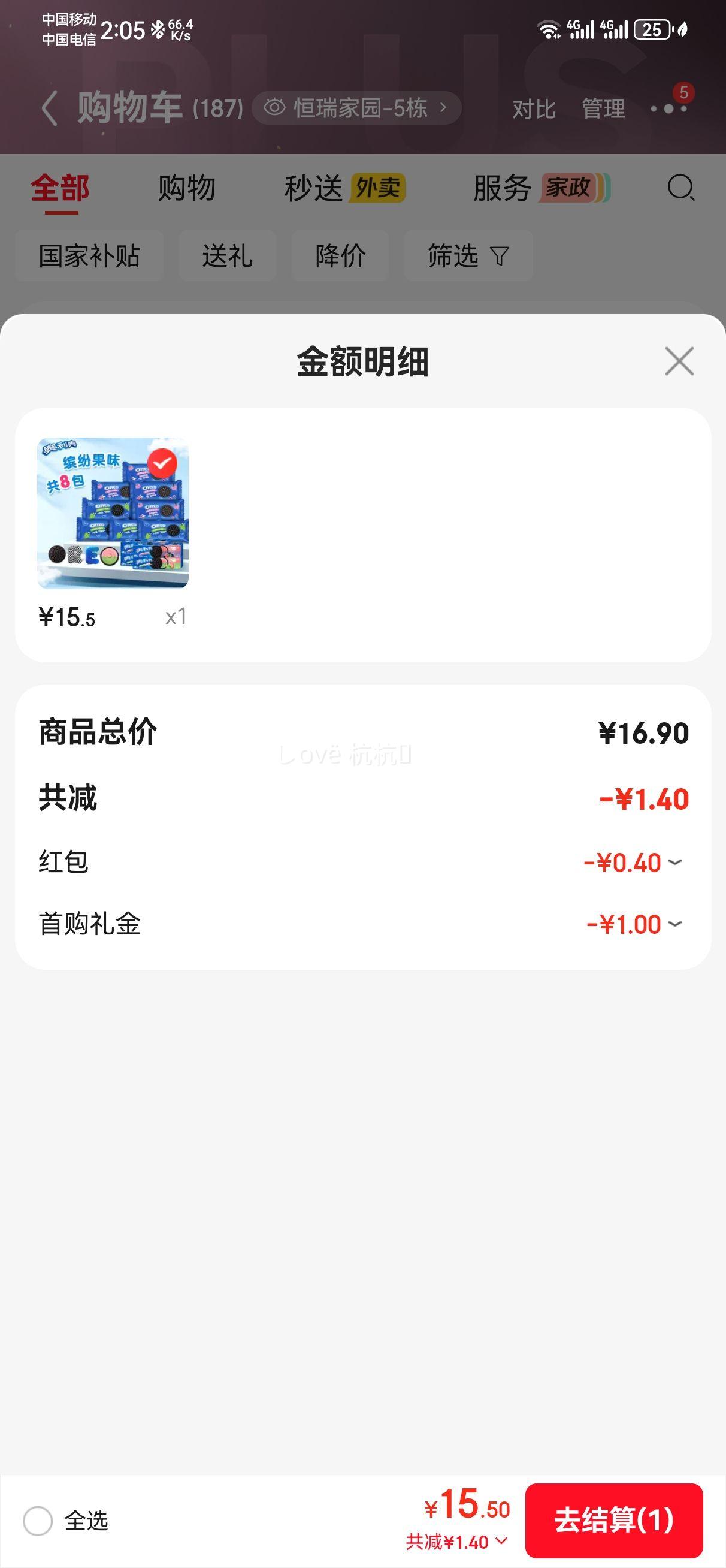Select the 送礼 filter chip
Viewport: 726px width, 1568px height.
[x=227, y=256]
